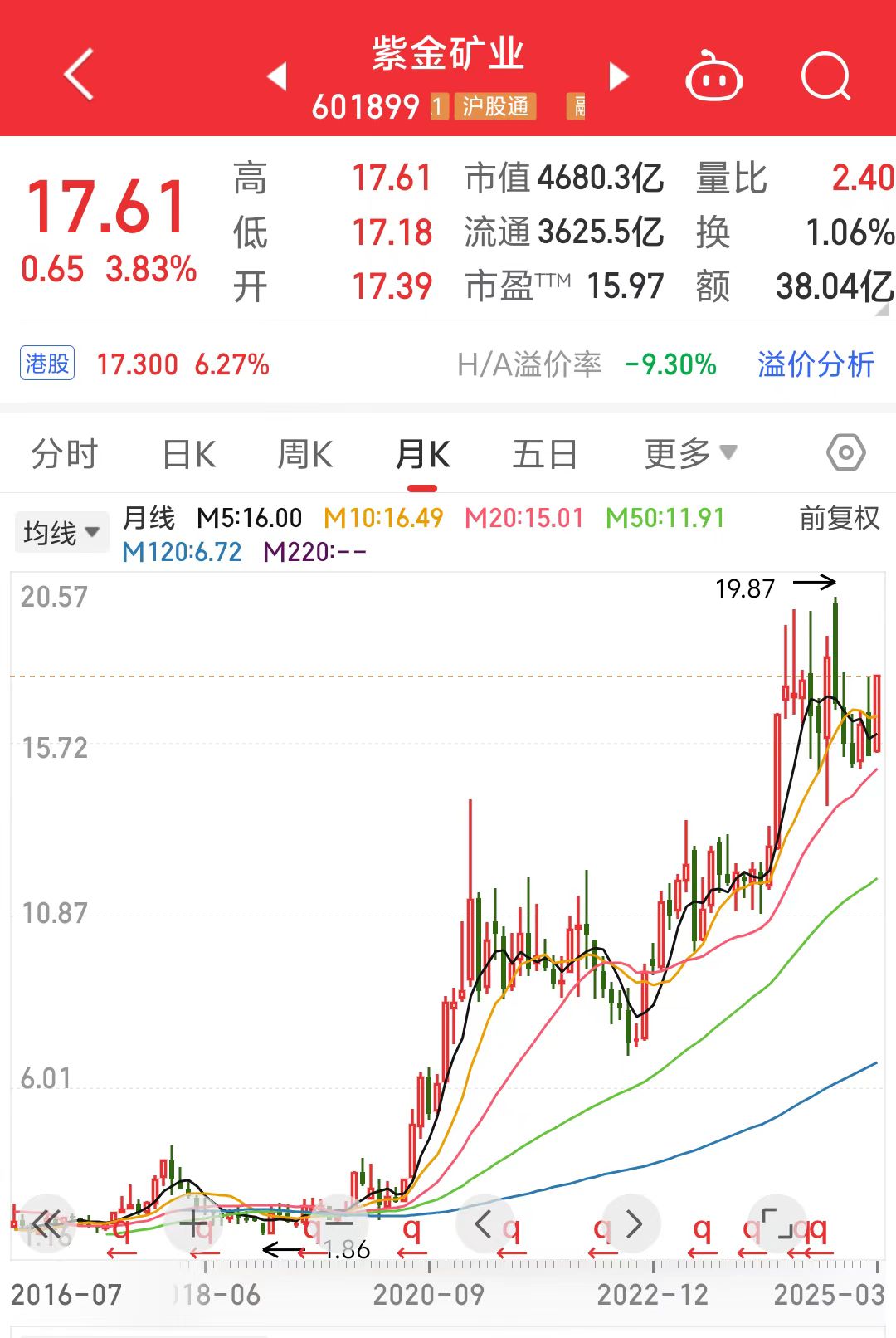The image size is (896, 1338).
Task: Select the 五日 tab
Action: (544, 454)
